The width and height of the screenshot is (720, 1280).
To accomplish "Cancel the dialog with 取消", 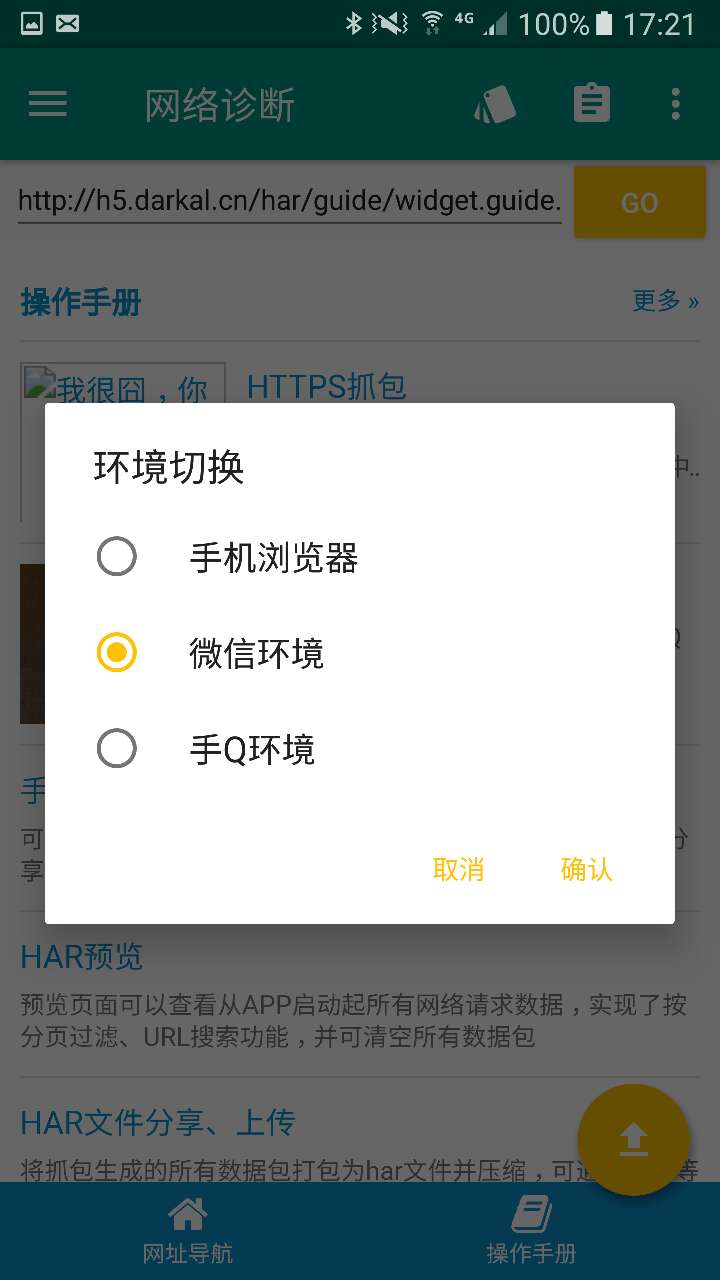I will [458, 870].
